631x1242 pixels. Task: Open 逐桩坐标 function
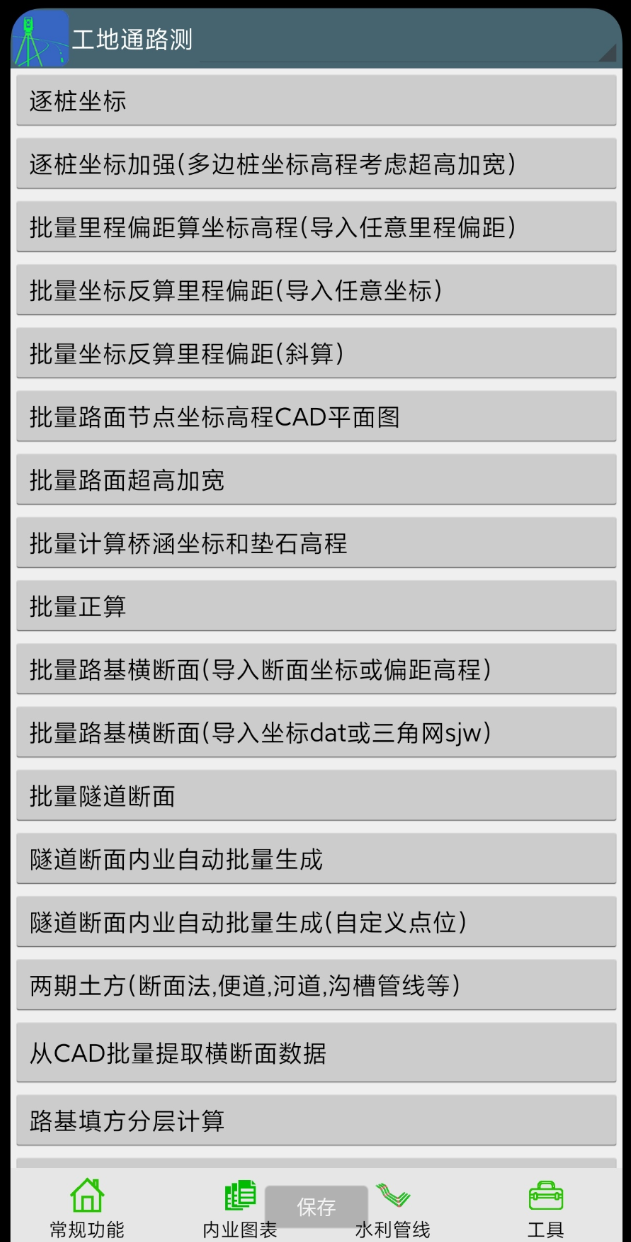point(315,101)
